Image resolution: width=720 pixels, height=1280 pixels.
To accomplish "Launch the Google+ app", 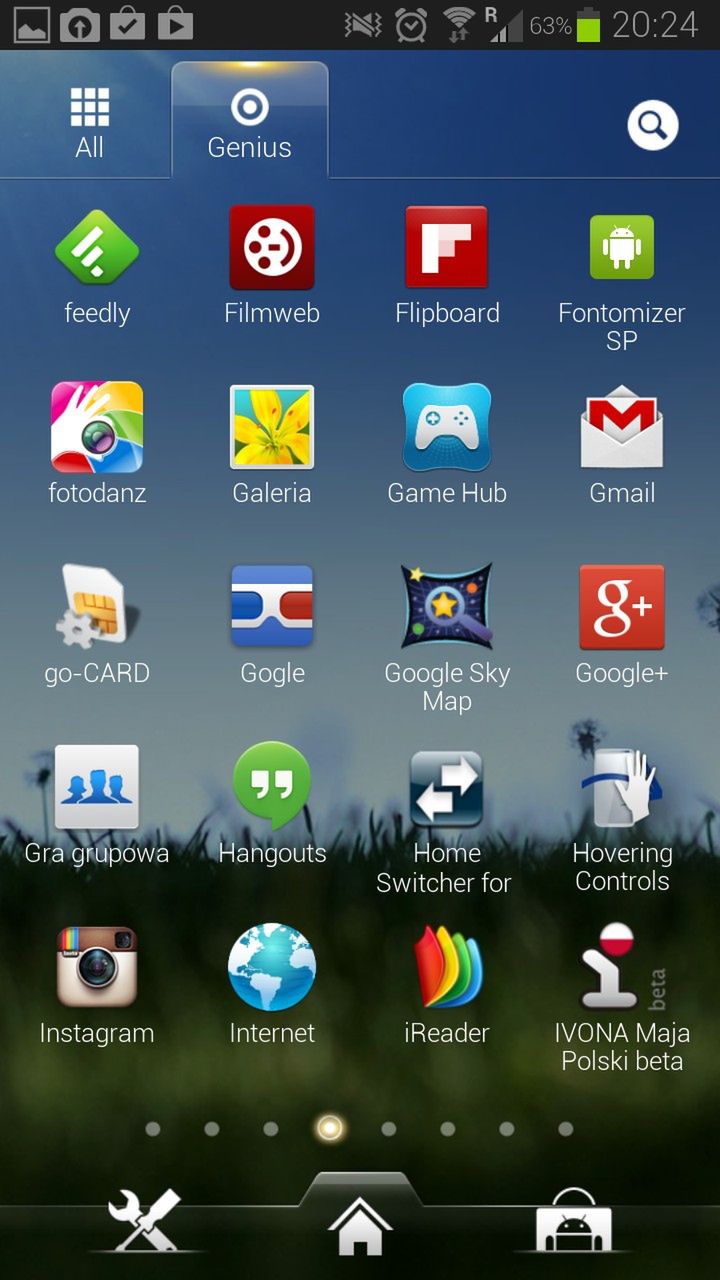I will click(x=622, y=608).
